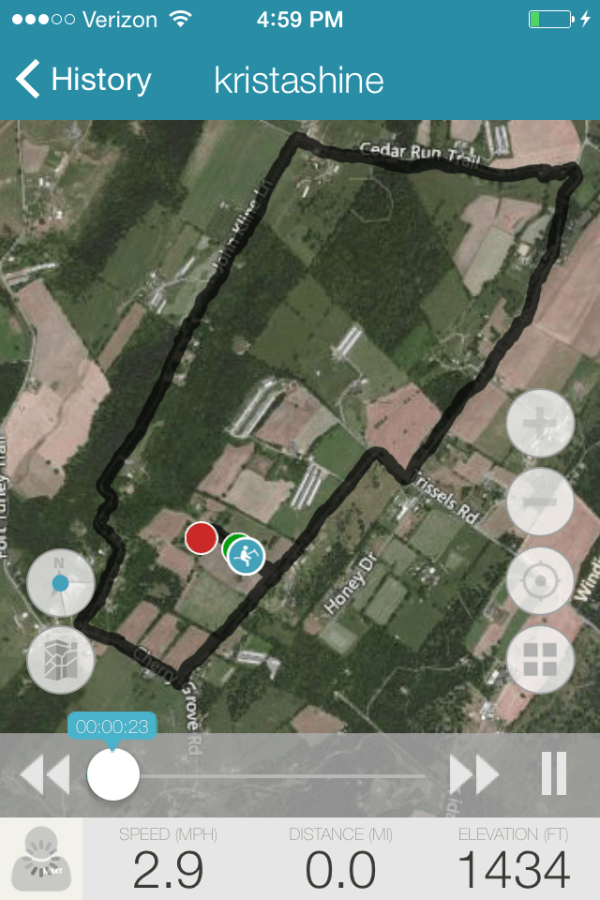Fast forward the track playback
The height and width of the screenshot is (900, 600).
tap(474, 774)
